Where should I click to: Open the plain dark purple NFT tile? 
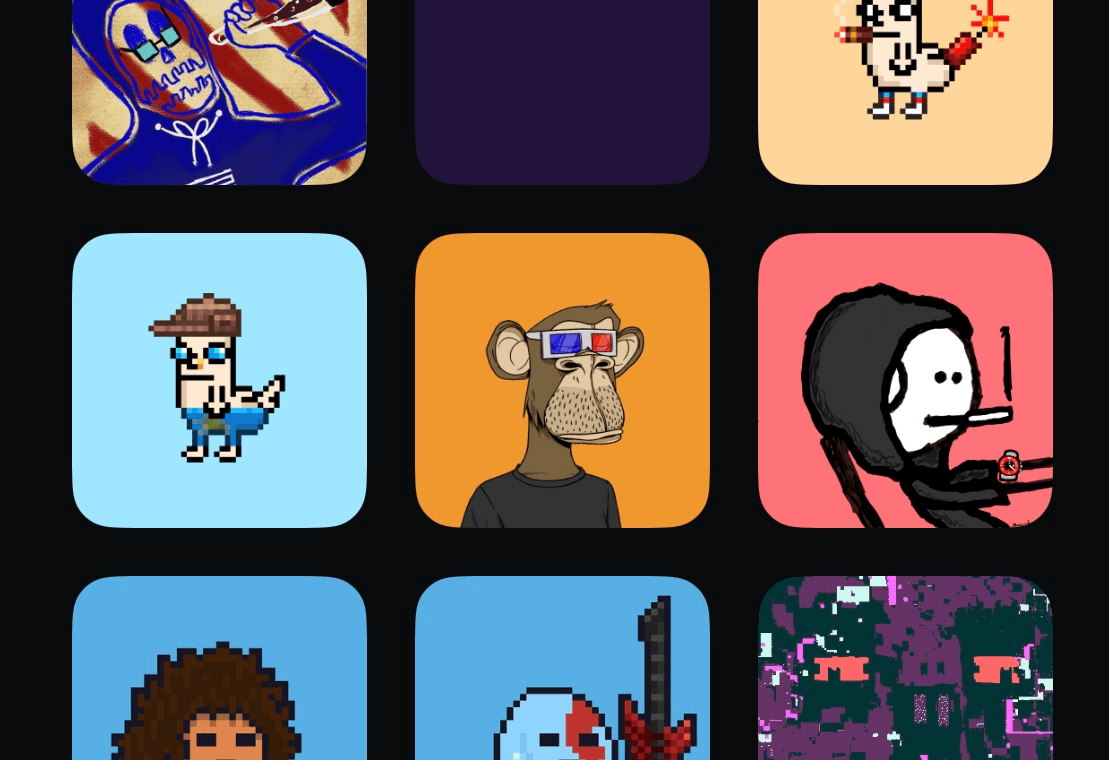(x=562, y=90)
